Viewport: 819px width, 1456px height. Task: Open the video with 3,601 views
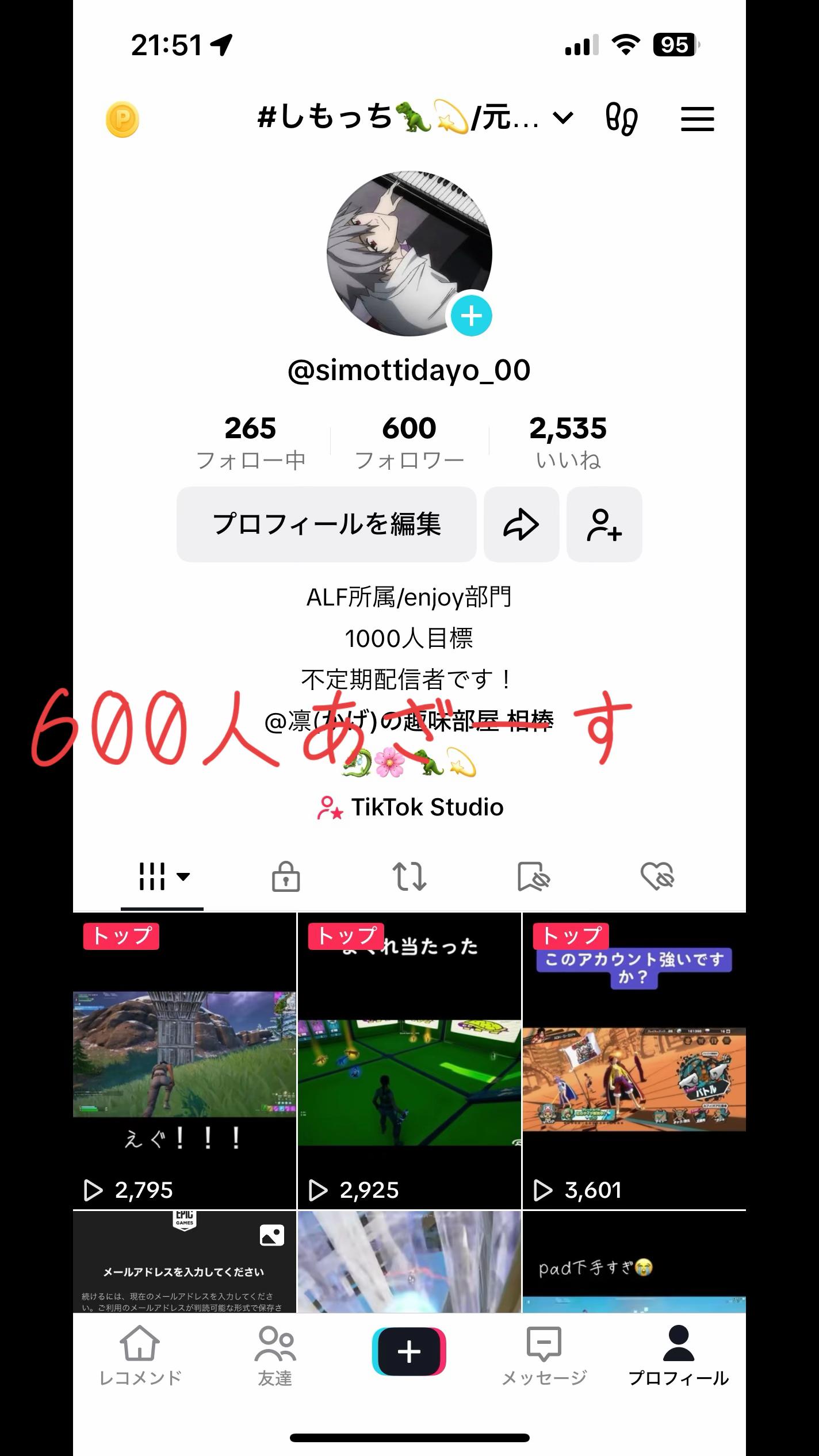click(x=634, y=1060)
